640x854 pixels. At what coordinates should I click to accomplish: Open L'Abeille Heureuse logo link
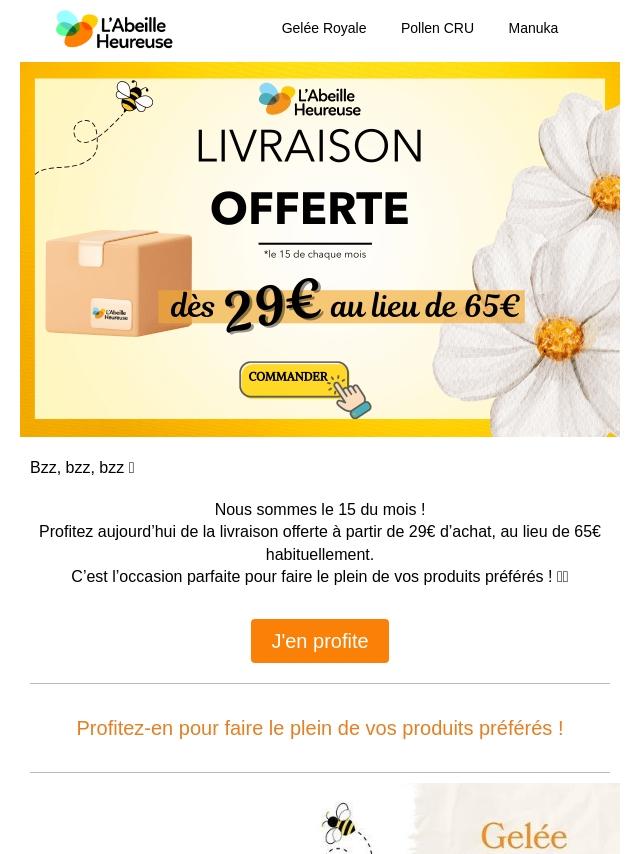tap(114, 30)
